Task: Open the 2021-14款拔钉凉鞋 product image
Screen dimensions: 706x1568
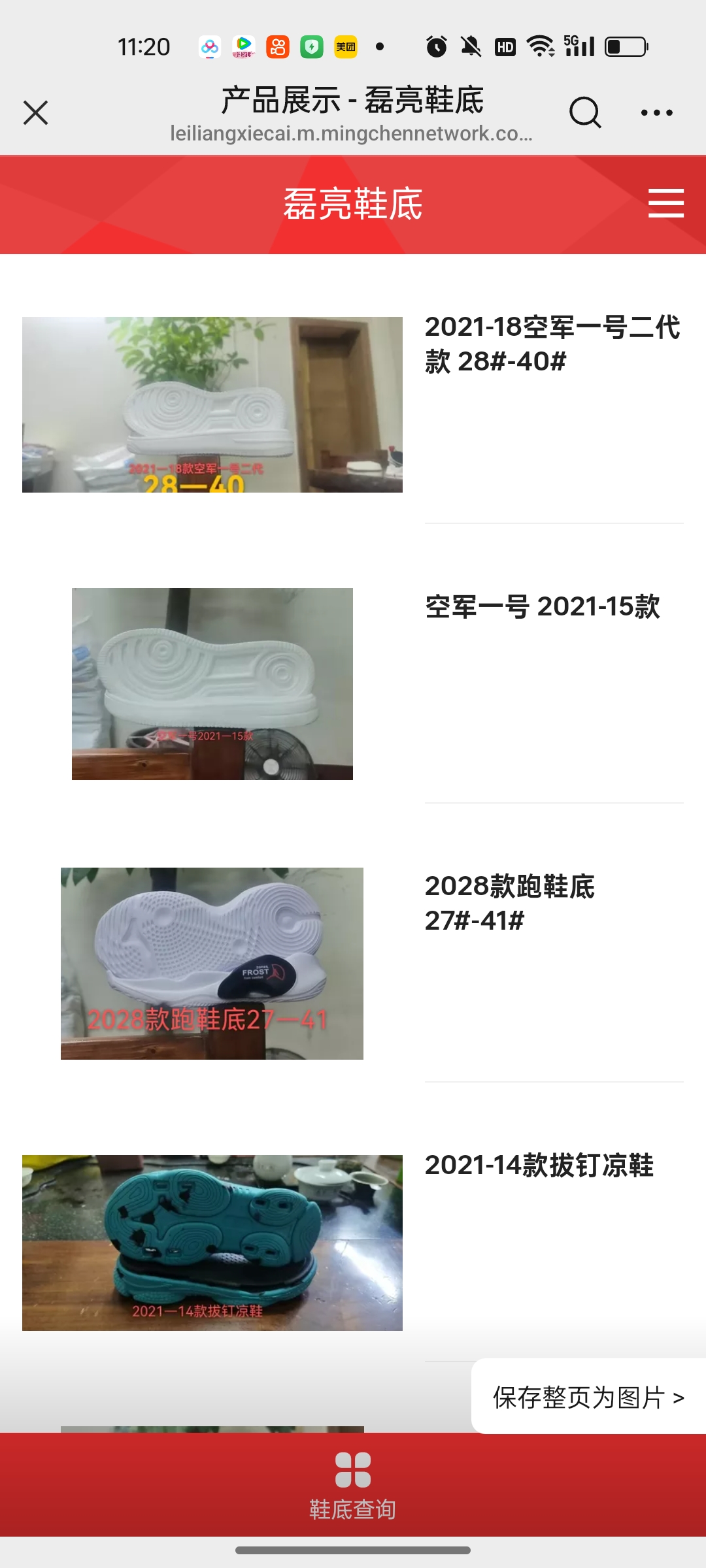Action: pos(212,1243)
